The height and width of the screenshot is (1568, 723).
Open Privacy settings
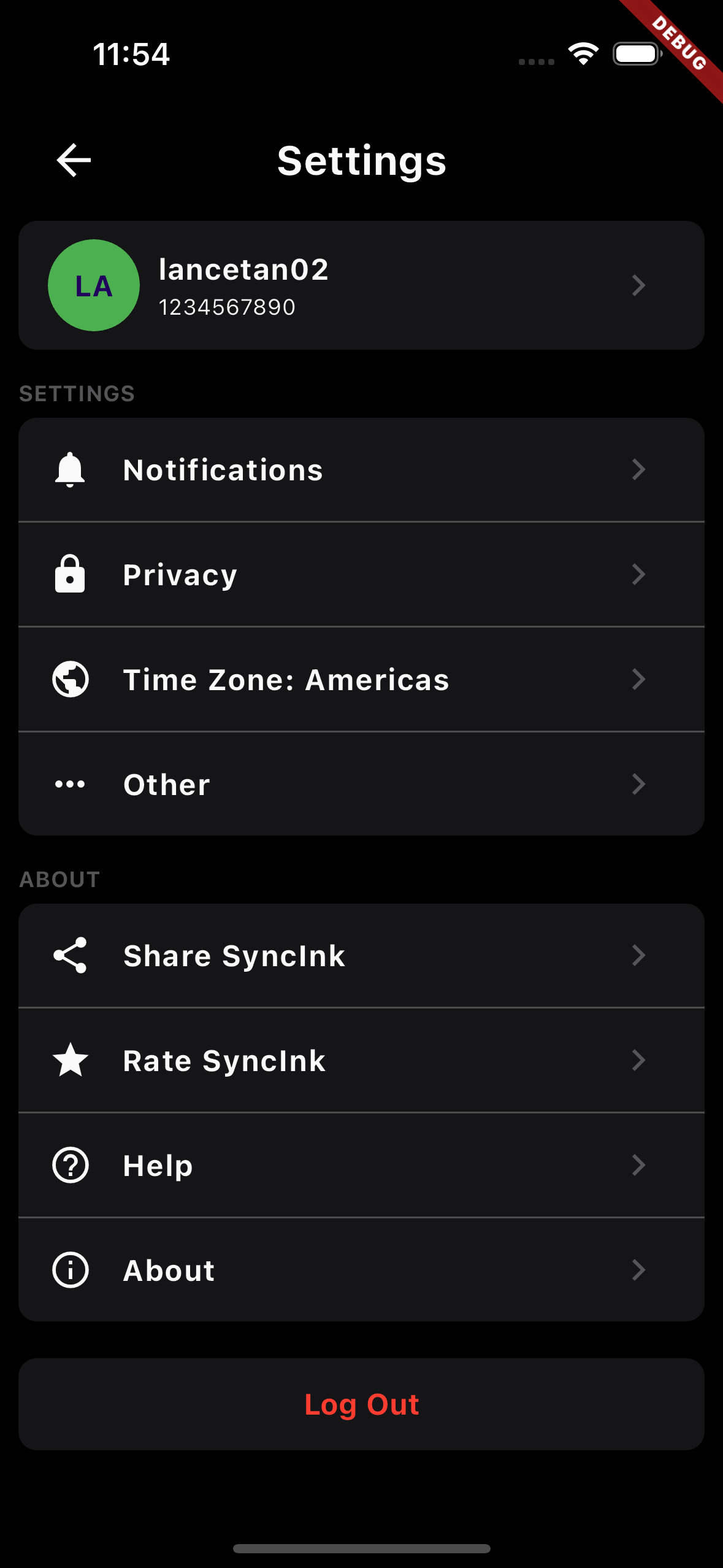[x=361, y=575]
